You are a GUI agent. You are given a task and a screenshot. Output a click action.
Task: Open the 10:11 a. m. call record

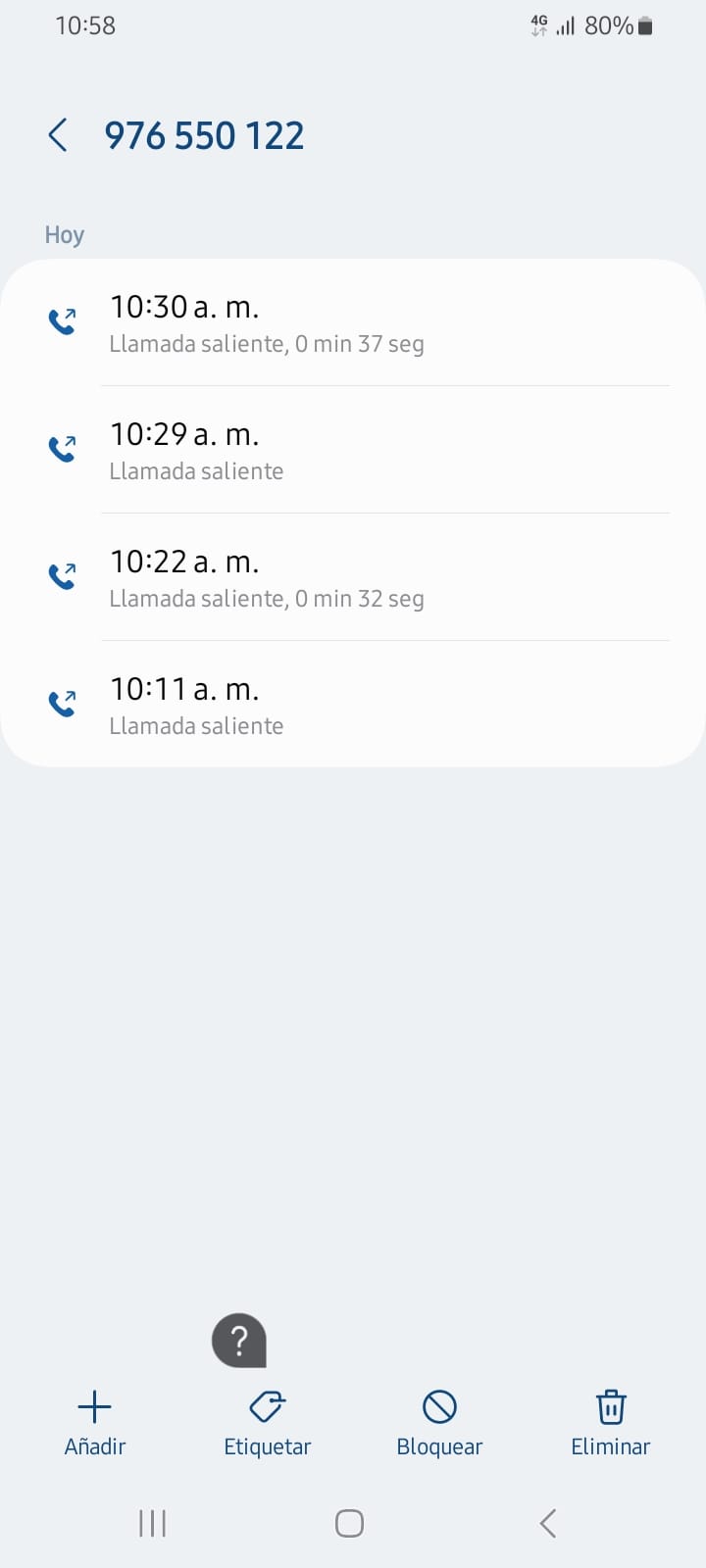[353, 706]
